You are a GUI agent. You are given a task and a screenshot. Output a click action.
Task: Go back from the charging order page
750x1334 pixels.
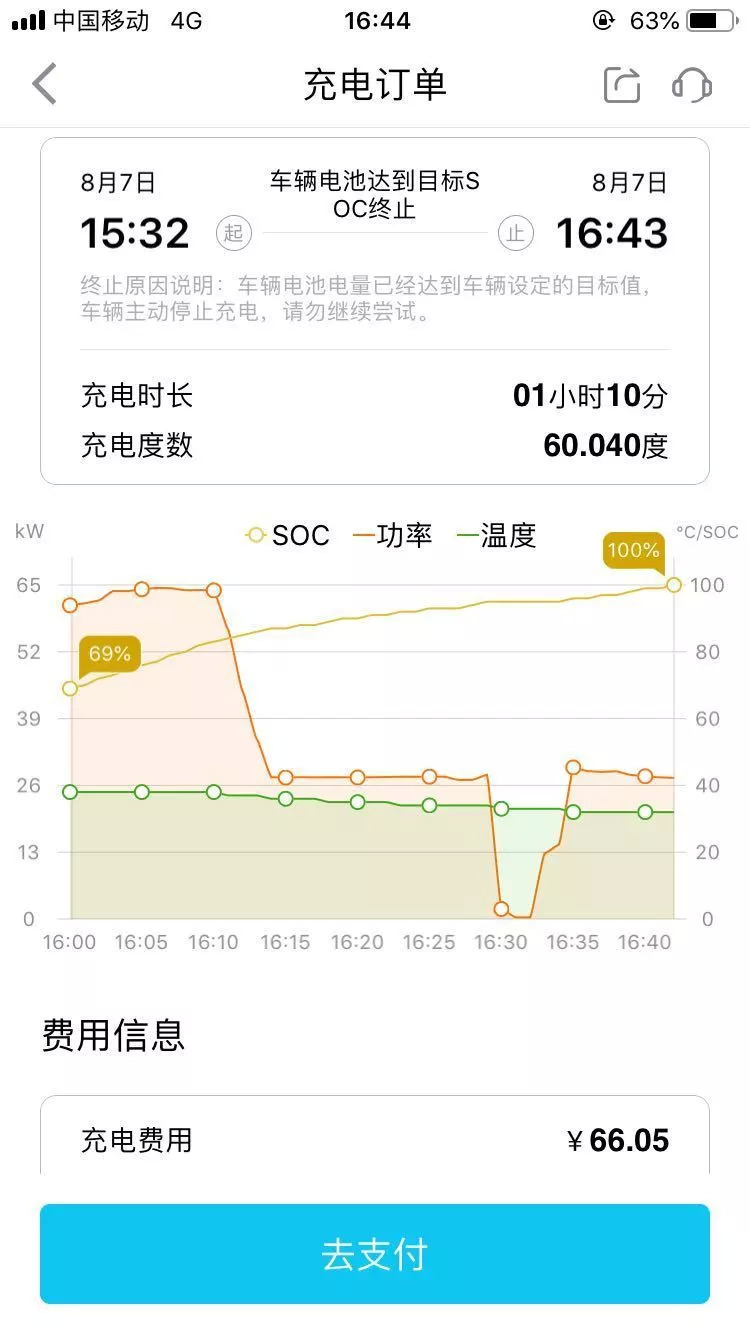45,84
